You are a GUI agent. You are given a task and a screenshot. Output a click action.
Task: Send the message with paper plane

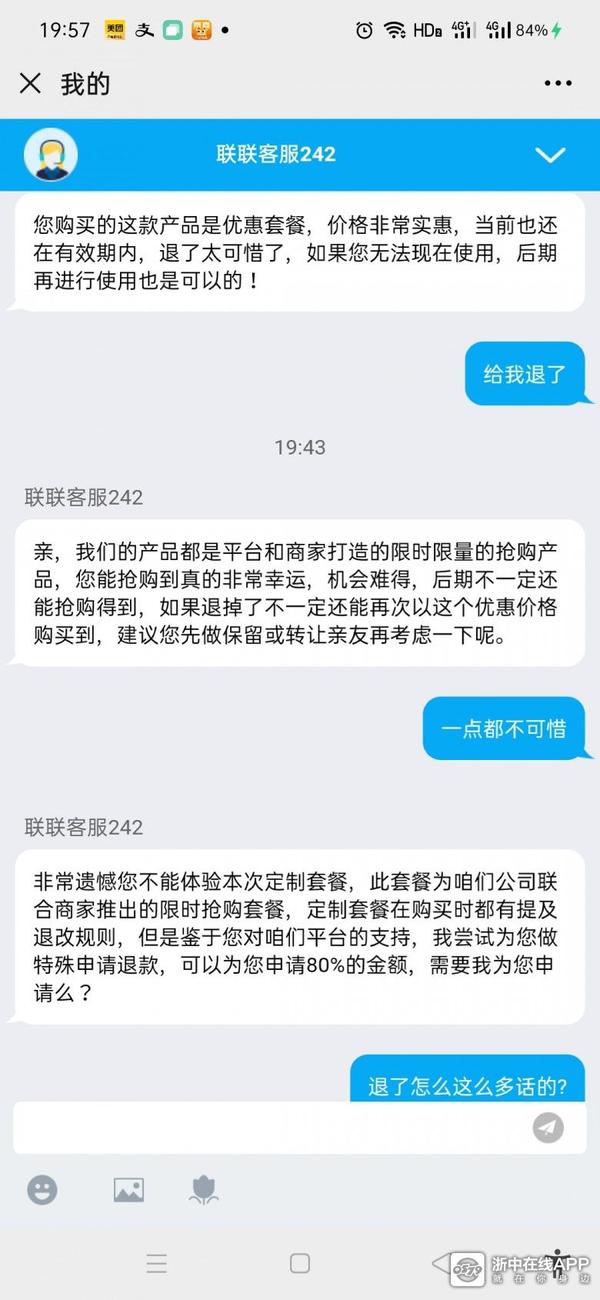[548, 1128]
